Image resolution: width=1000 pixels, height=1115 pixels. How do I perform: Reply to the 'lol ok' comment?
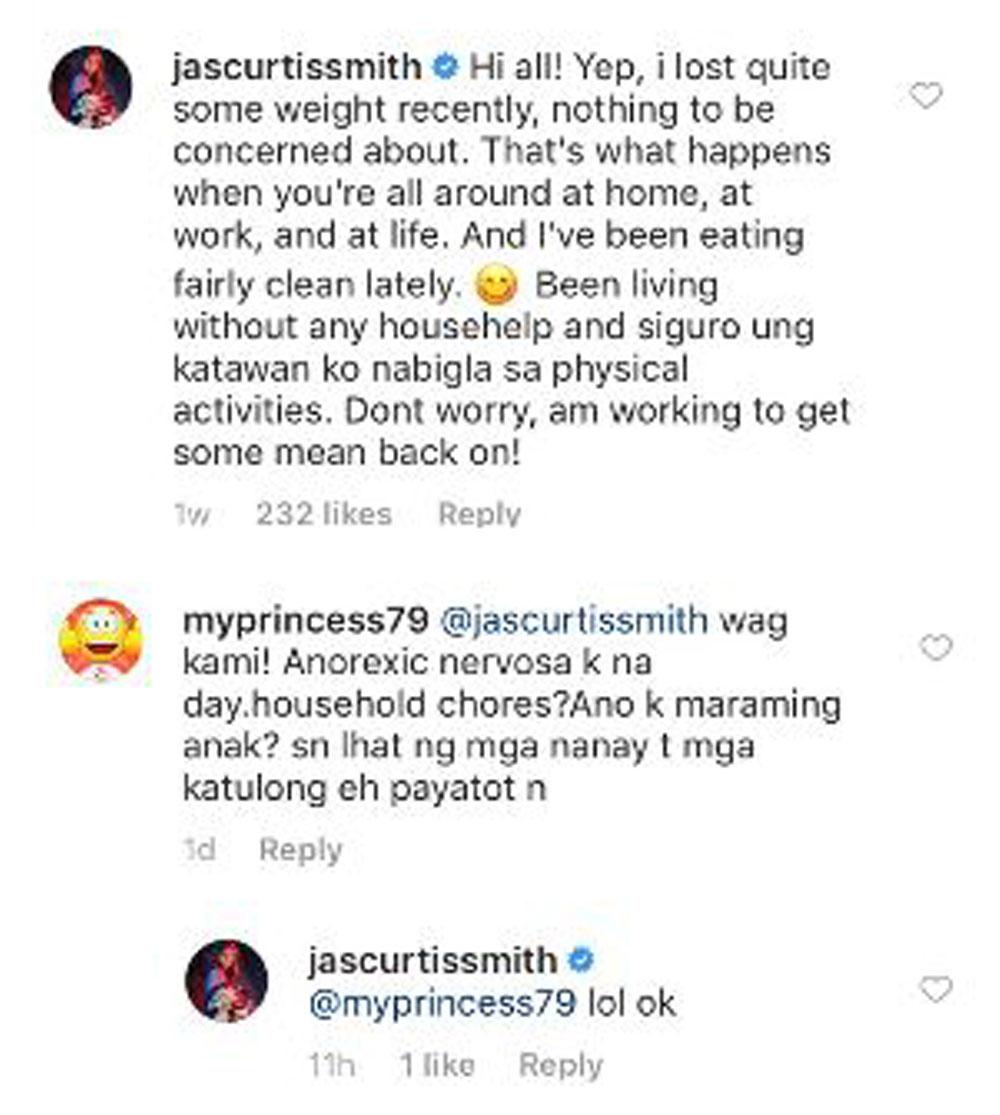[561, 1066]
